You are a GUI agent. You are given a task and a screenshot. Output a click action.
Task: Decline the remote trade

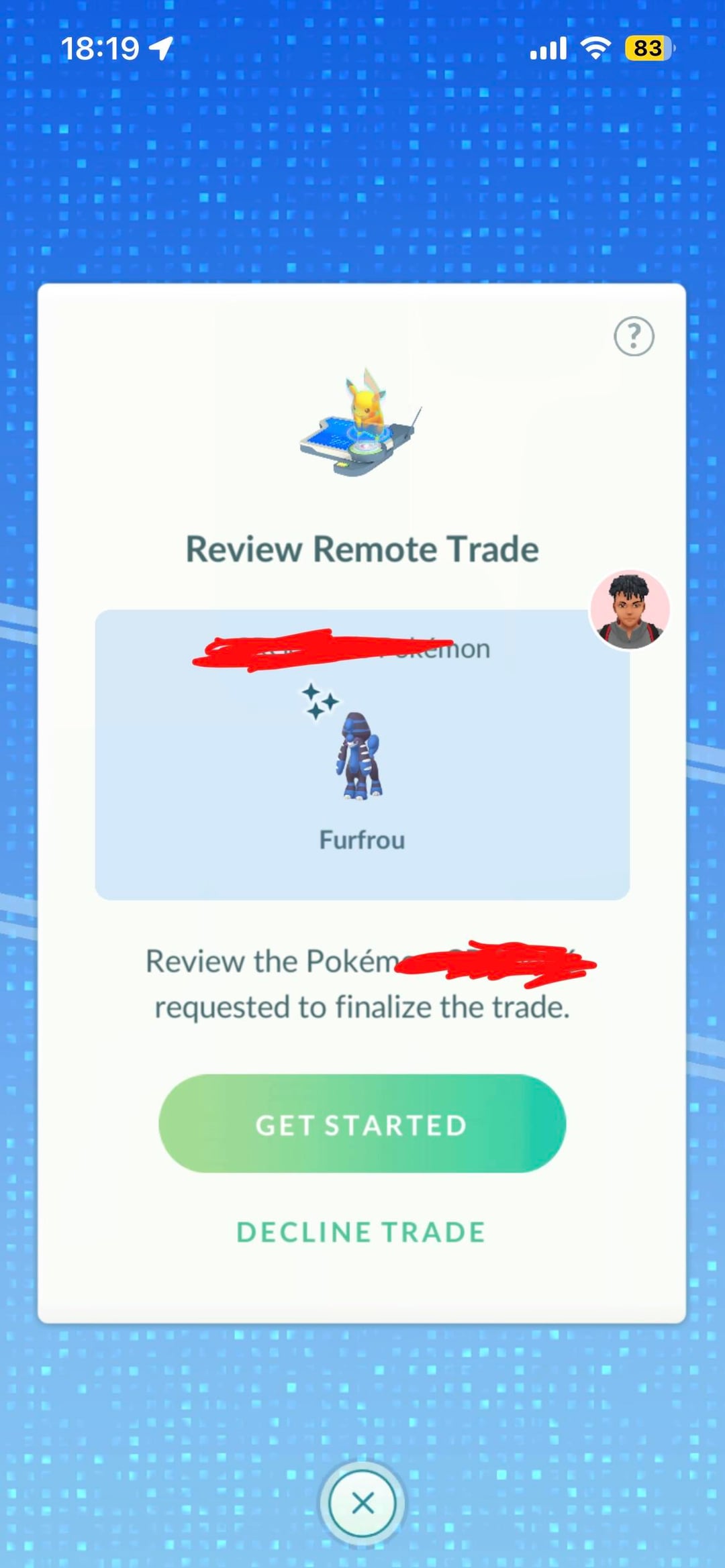361,1232
